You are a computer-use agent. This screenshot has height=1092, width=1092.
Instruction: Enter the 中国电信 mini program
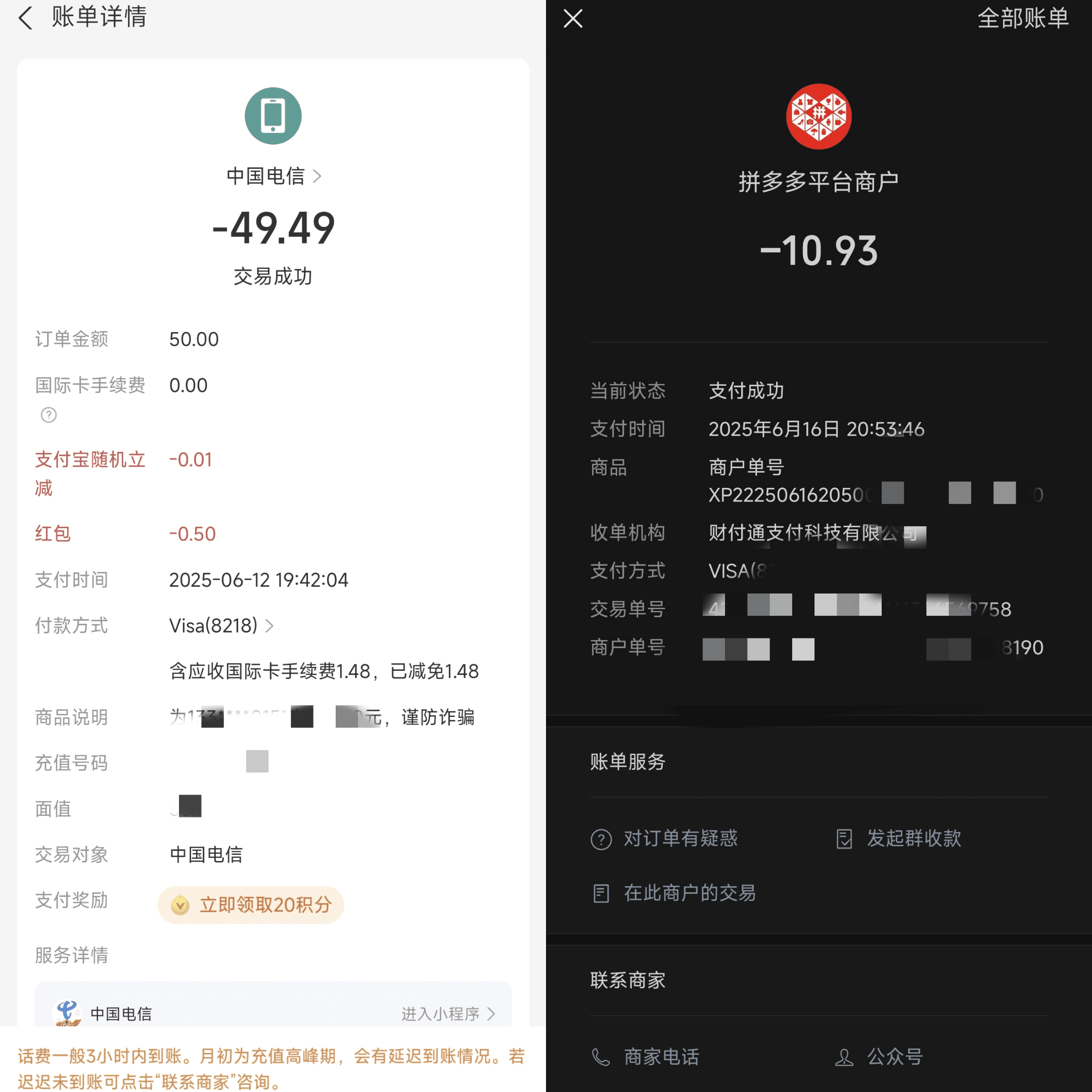click(447, 1014)
